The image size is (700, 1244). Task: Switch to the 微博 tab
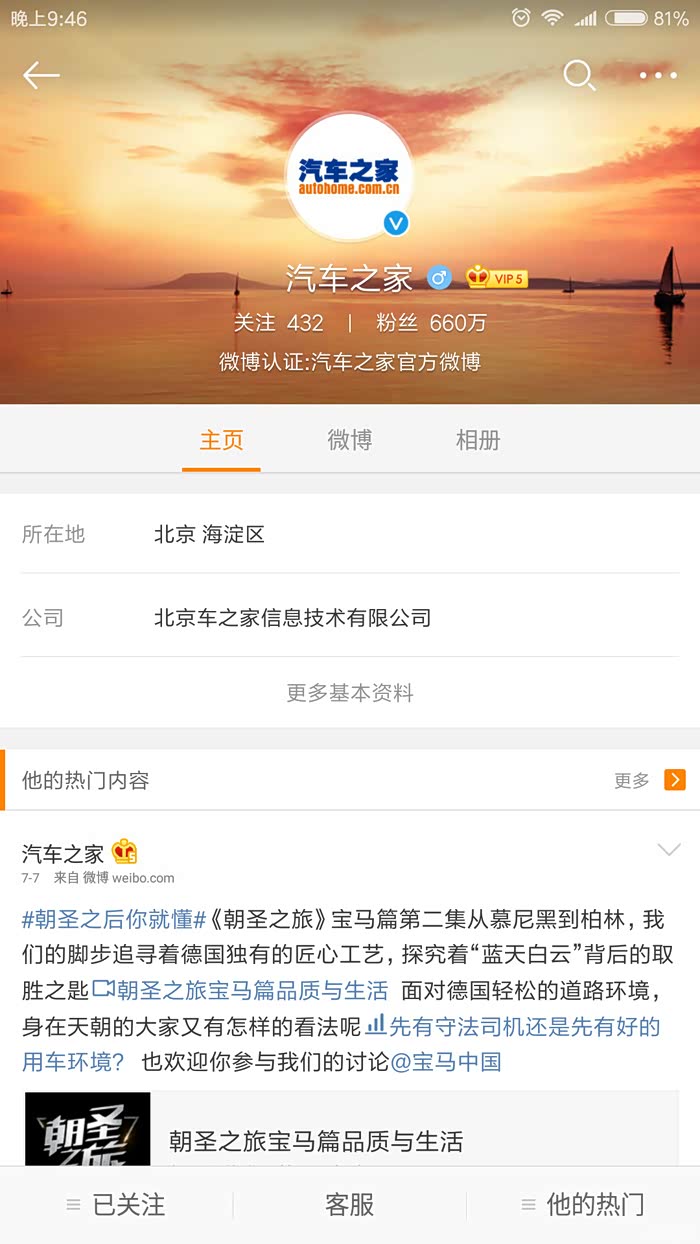349,440
